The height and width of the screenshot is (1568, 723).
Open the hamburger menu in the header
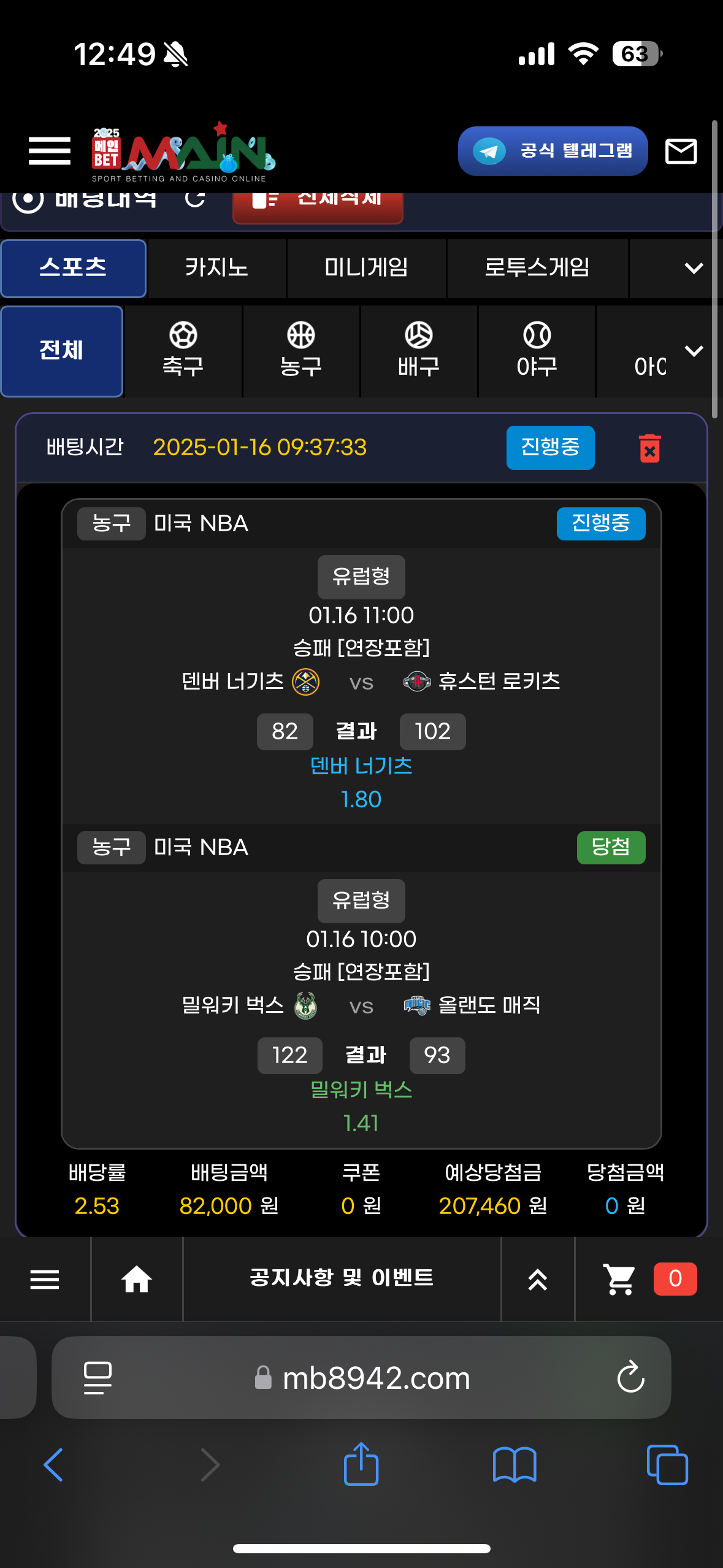pyautogui.click(x=50, y=151)
